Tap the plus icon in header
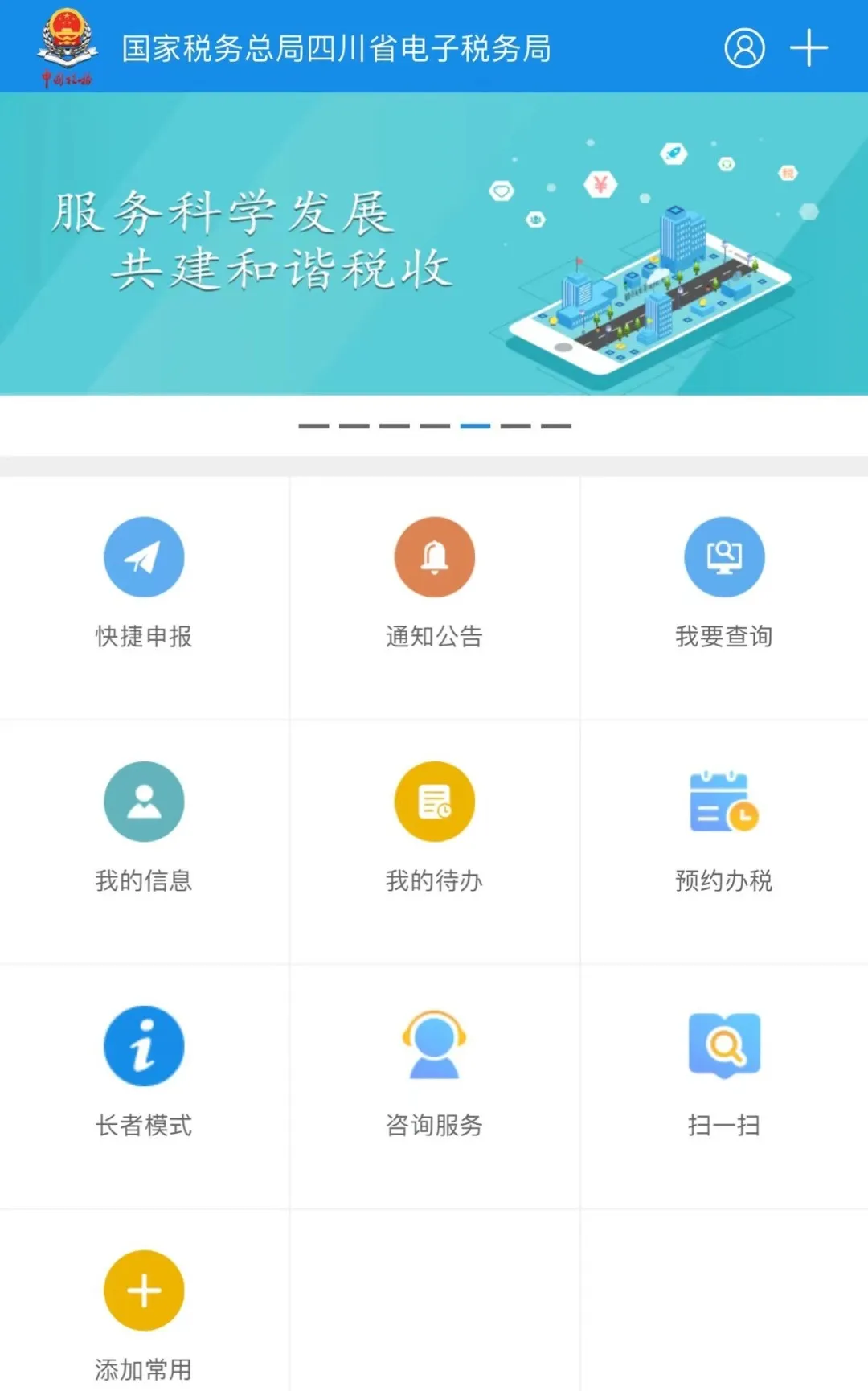This screenshot has width=868, height=1391. pos(809,48)
